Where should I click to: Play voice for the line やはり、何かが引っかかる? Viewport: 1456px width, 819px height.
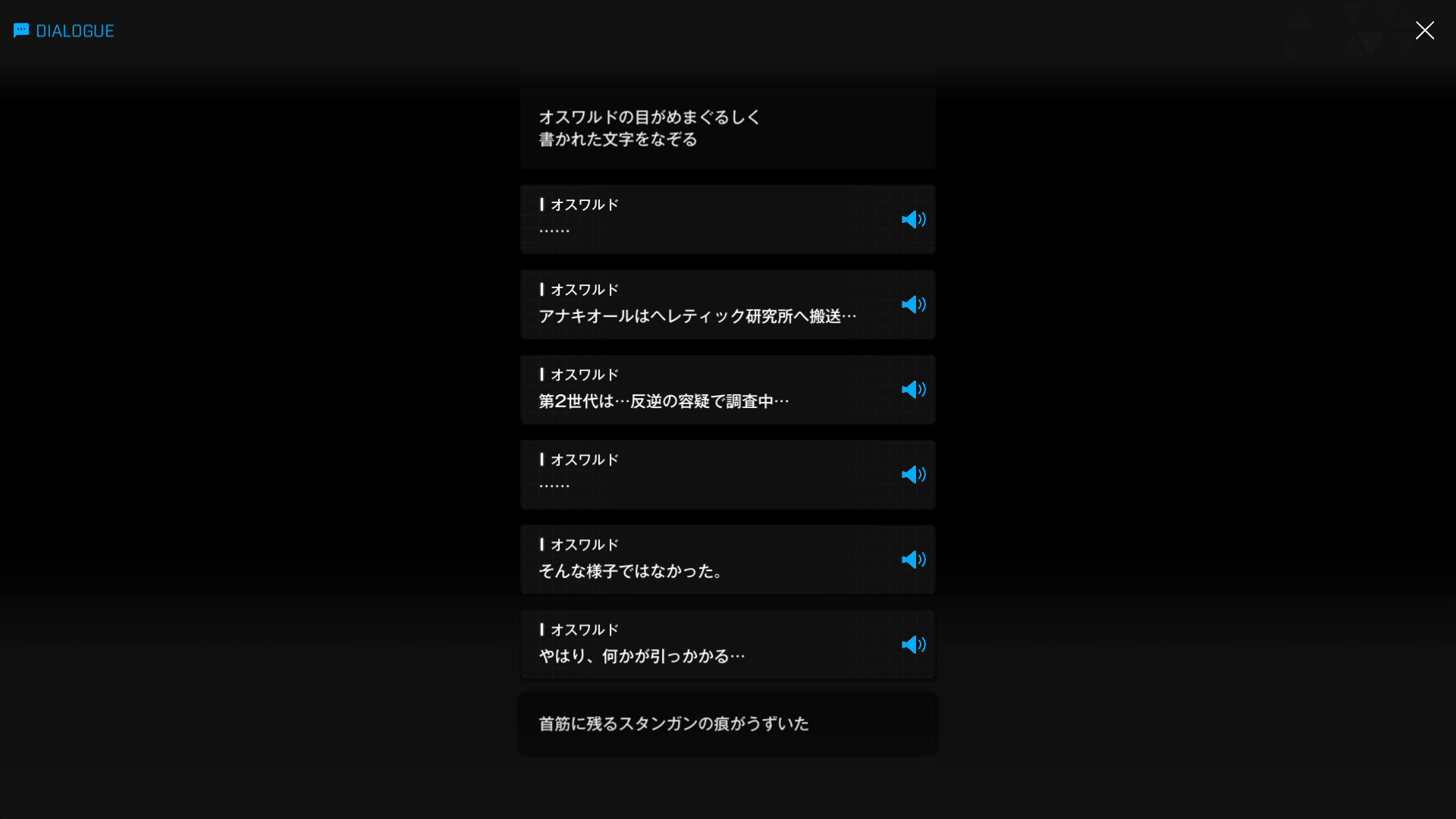pyautogui.click(x=913, y=644)
